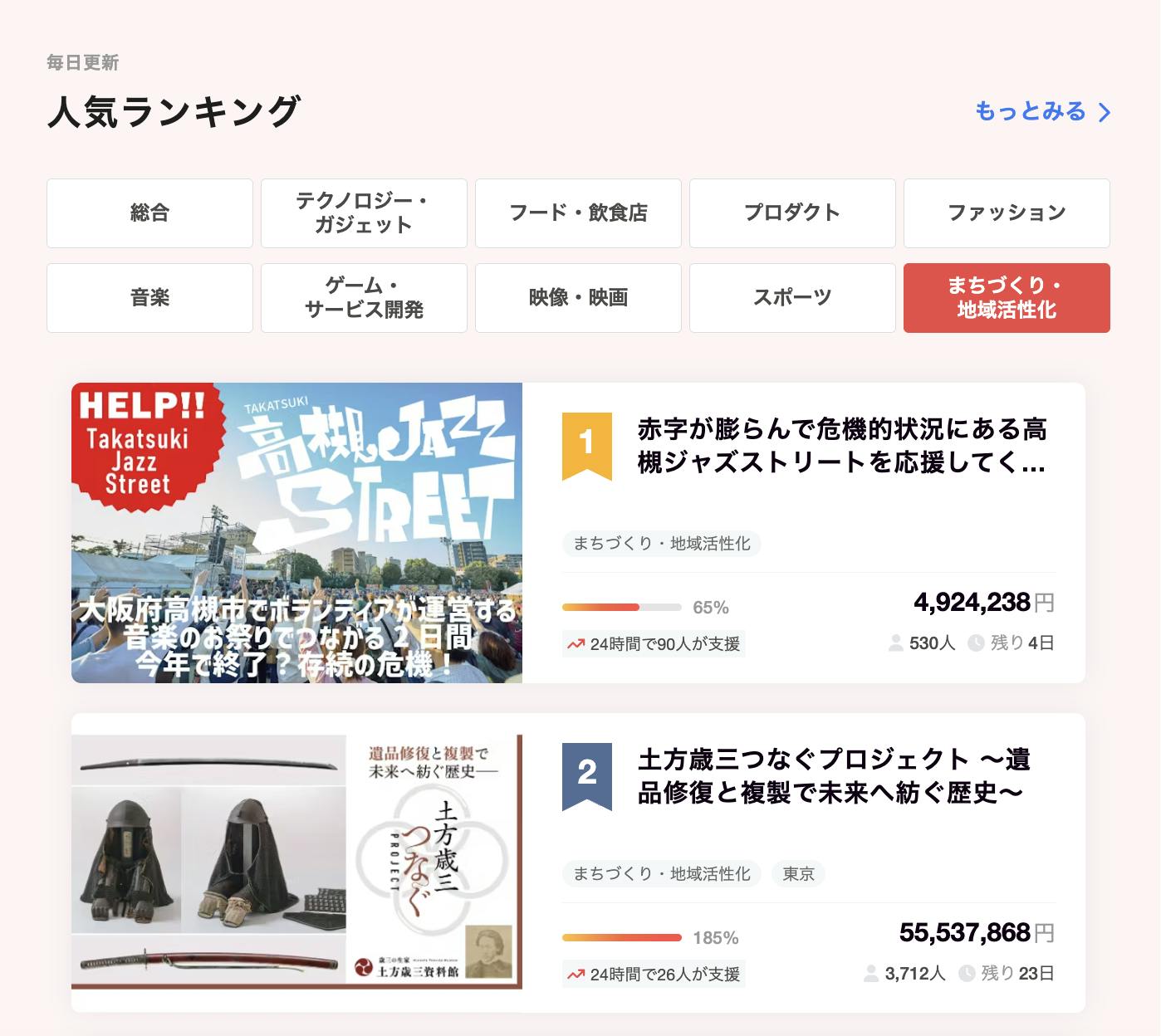
Task: Tap the まちづくり・地域活性化 category tab
Action: pos(1007,298)
